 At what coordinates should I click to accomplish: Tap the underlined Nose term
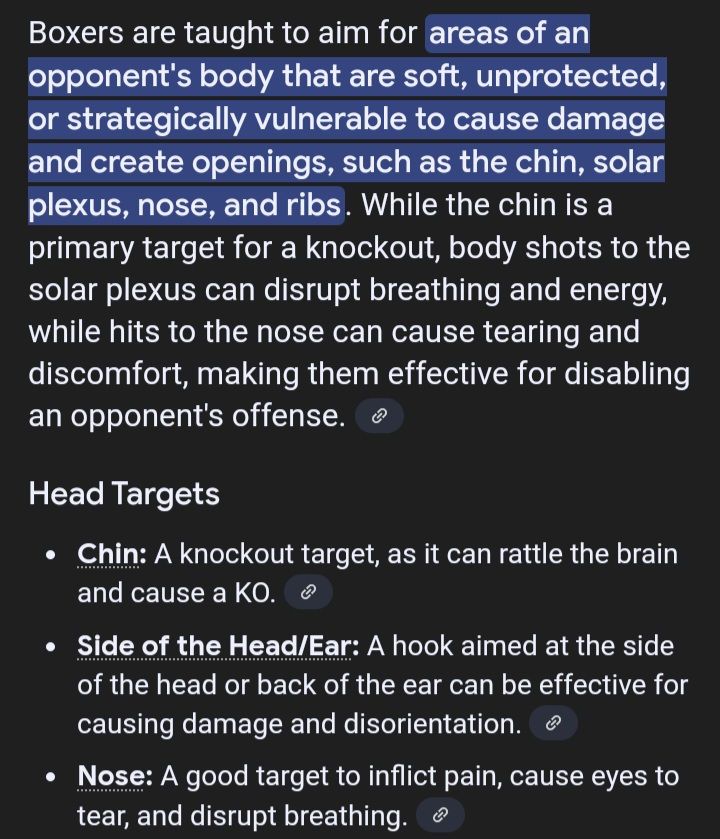point(112,776)
